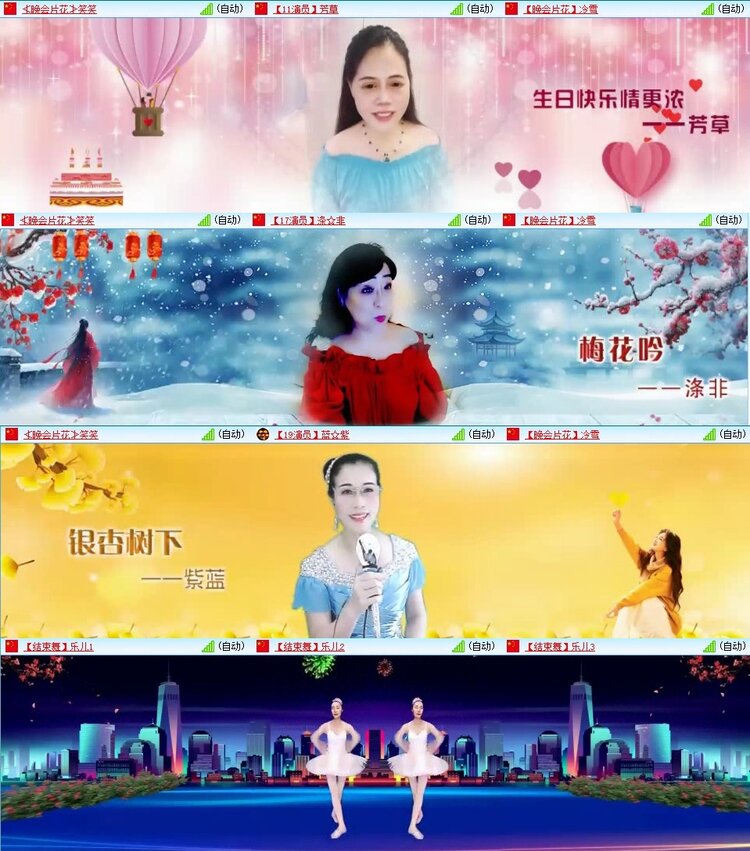
Task: Click the yellow smiley icon beside 蓝☆紫
Action: [262, 435]
